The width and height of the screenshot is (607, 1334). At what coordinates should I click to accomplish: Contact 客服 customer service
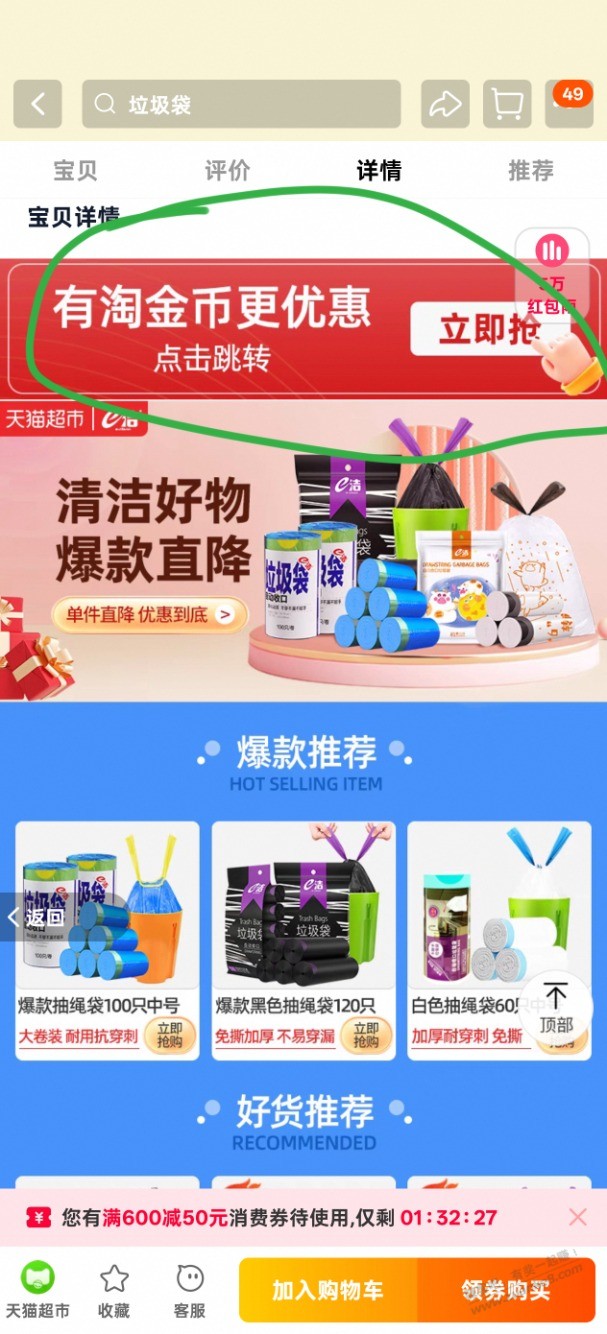[x=190, y=1290]
